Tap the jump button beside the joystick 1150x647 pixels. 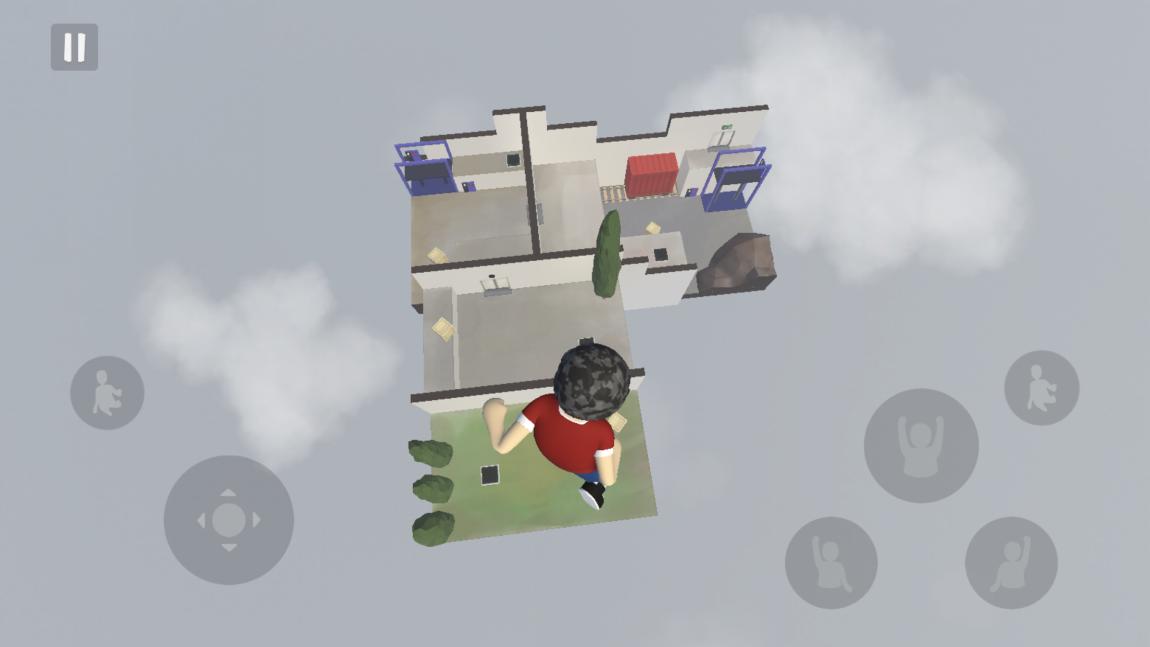coord(107,393)
